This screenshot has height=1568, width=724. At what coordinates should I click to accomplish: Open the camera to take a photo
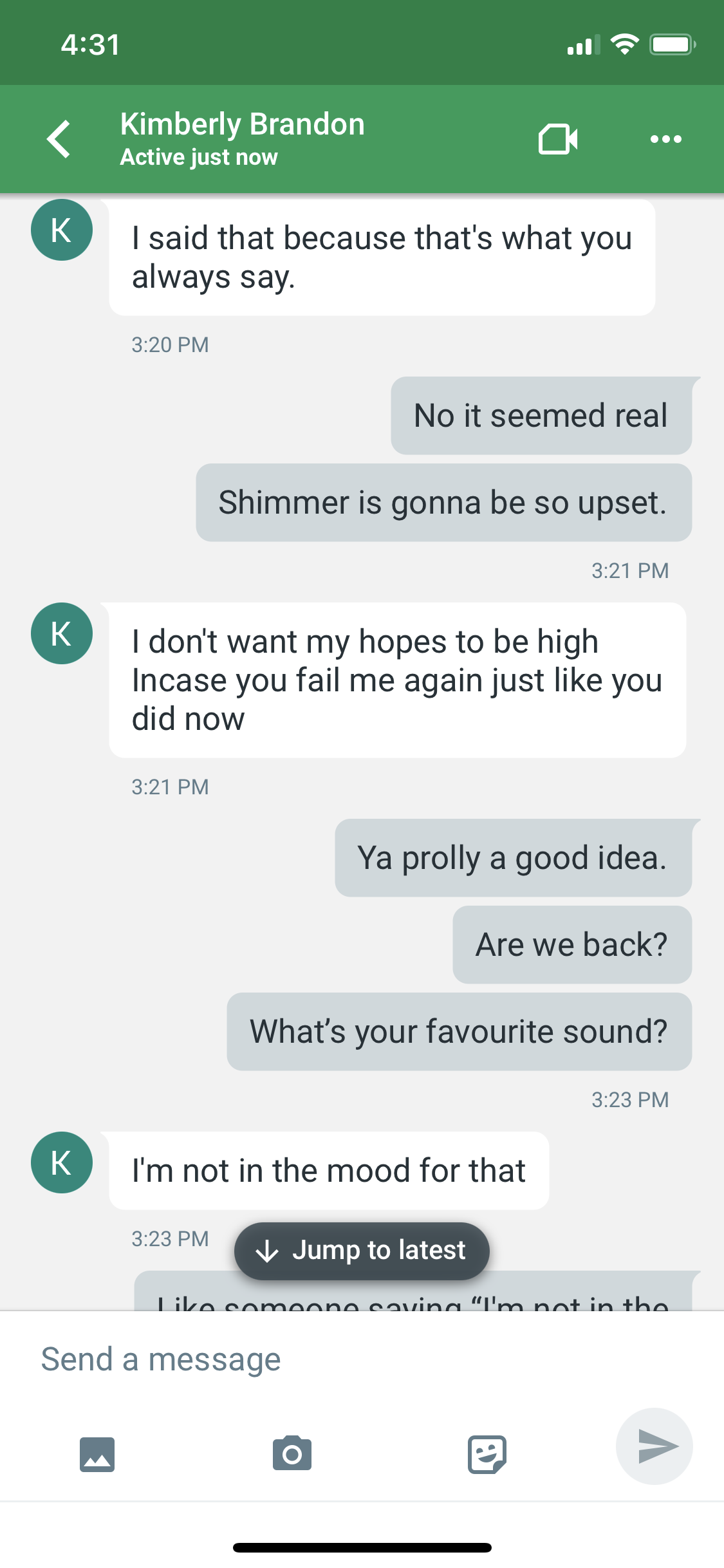pos(292,1453)
